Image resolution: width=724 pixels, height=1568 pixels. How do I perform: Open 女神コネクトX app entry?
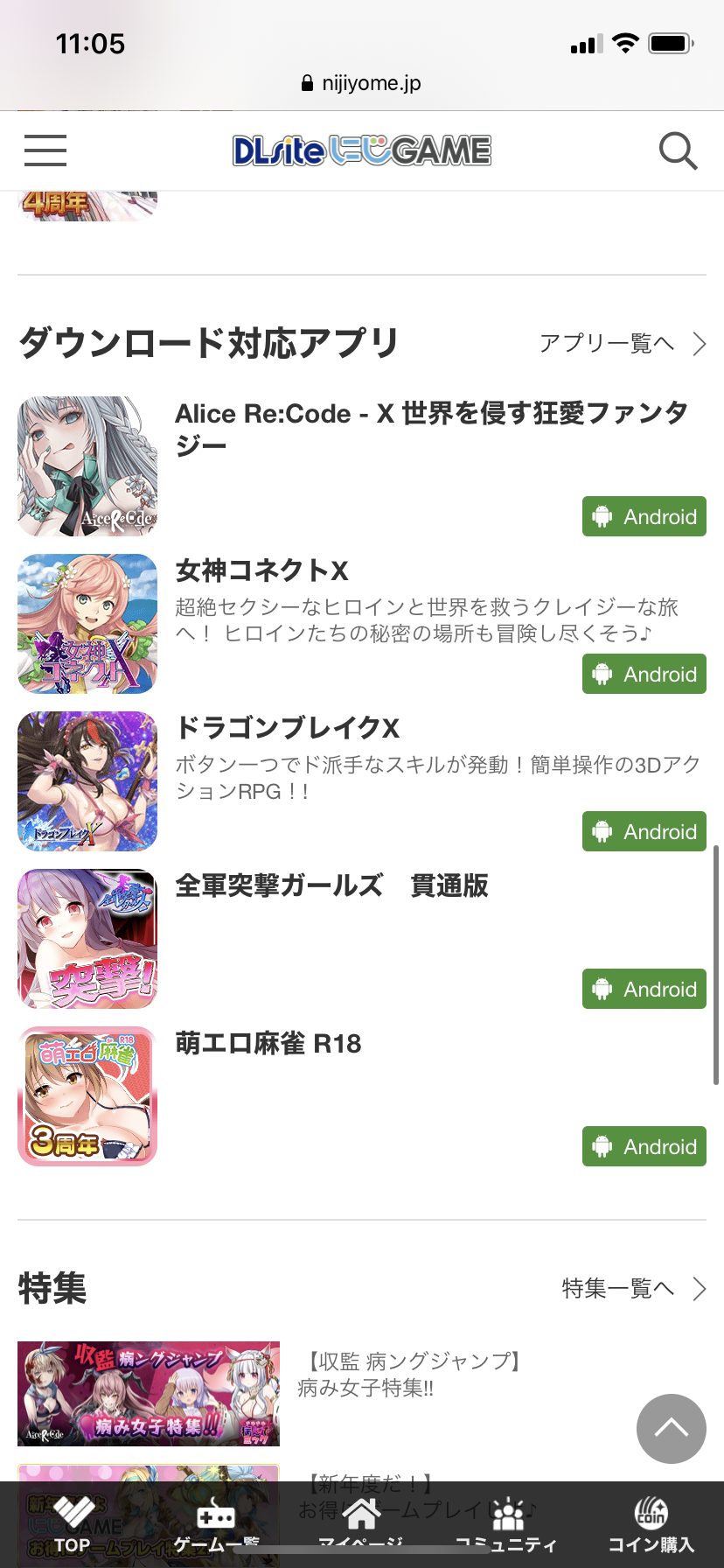tap(262, 570)
